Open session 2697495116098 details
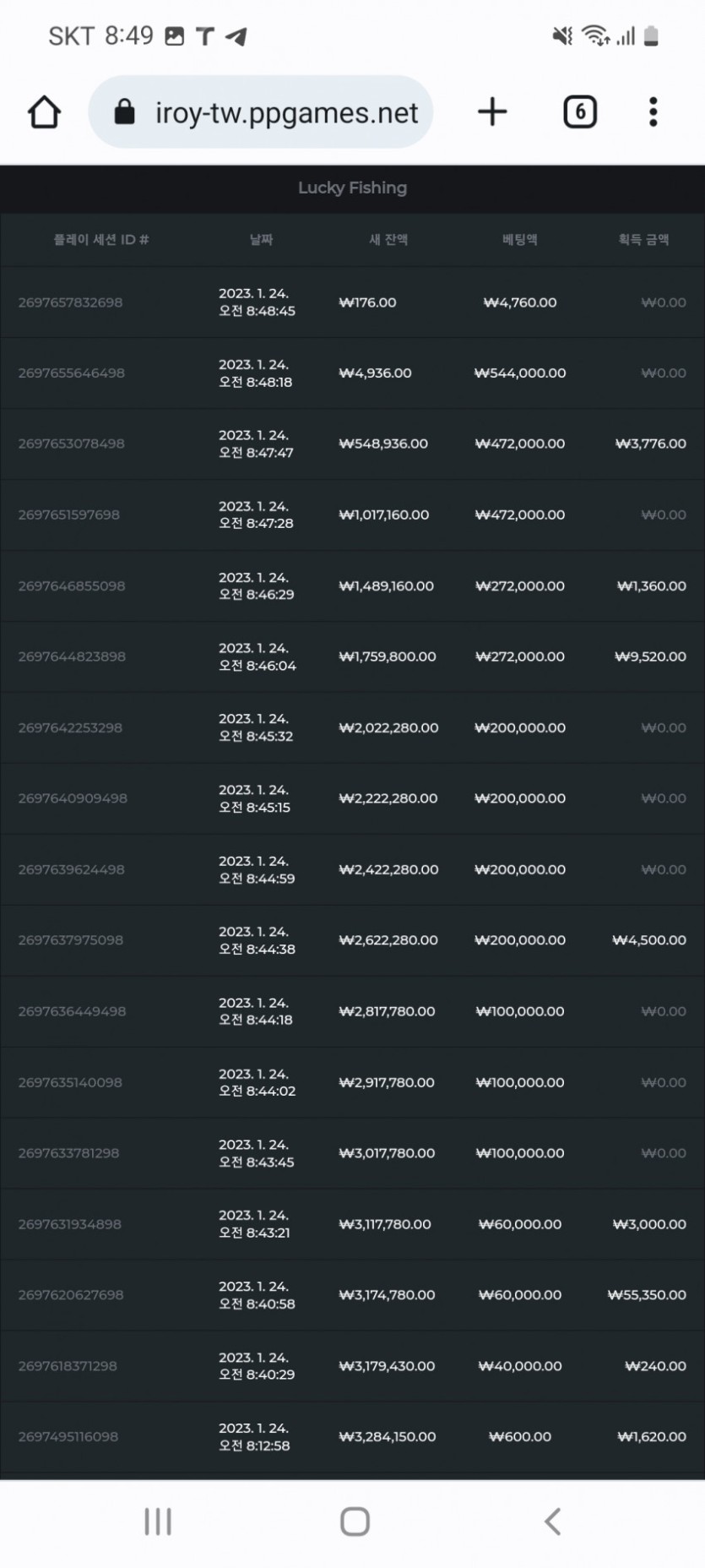 pos(68,1436)
